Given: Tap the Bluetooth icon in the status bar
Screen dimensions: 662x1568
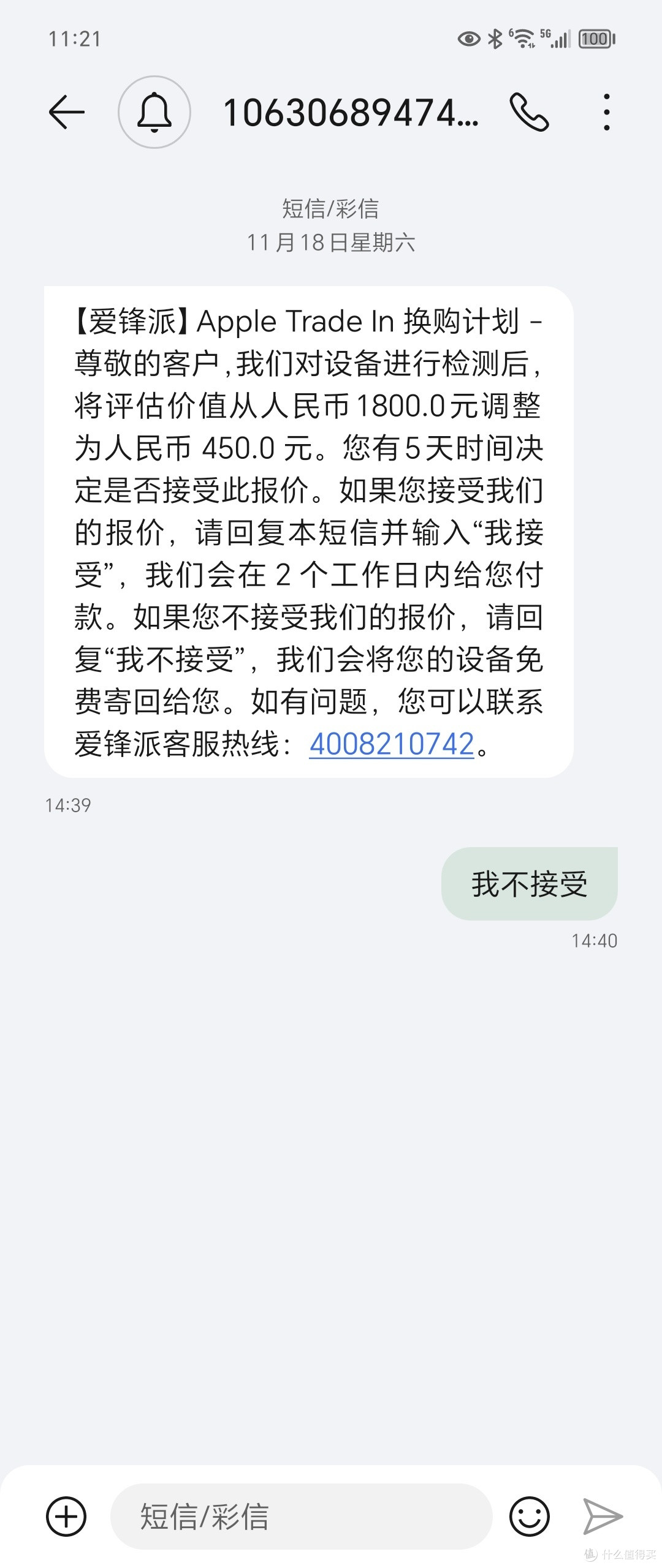Looking at the screenshot, I should (x=496, y=38).
